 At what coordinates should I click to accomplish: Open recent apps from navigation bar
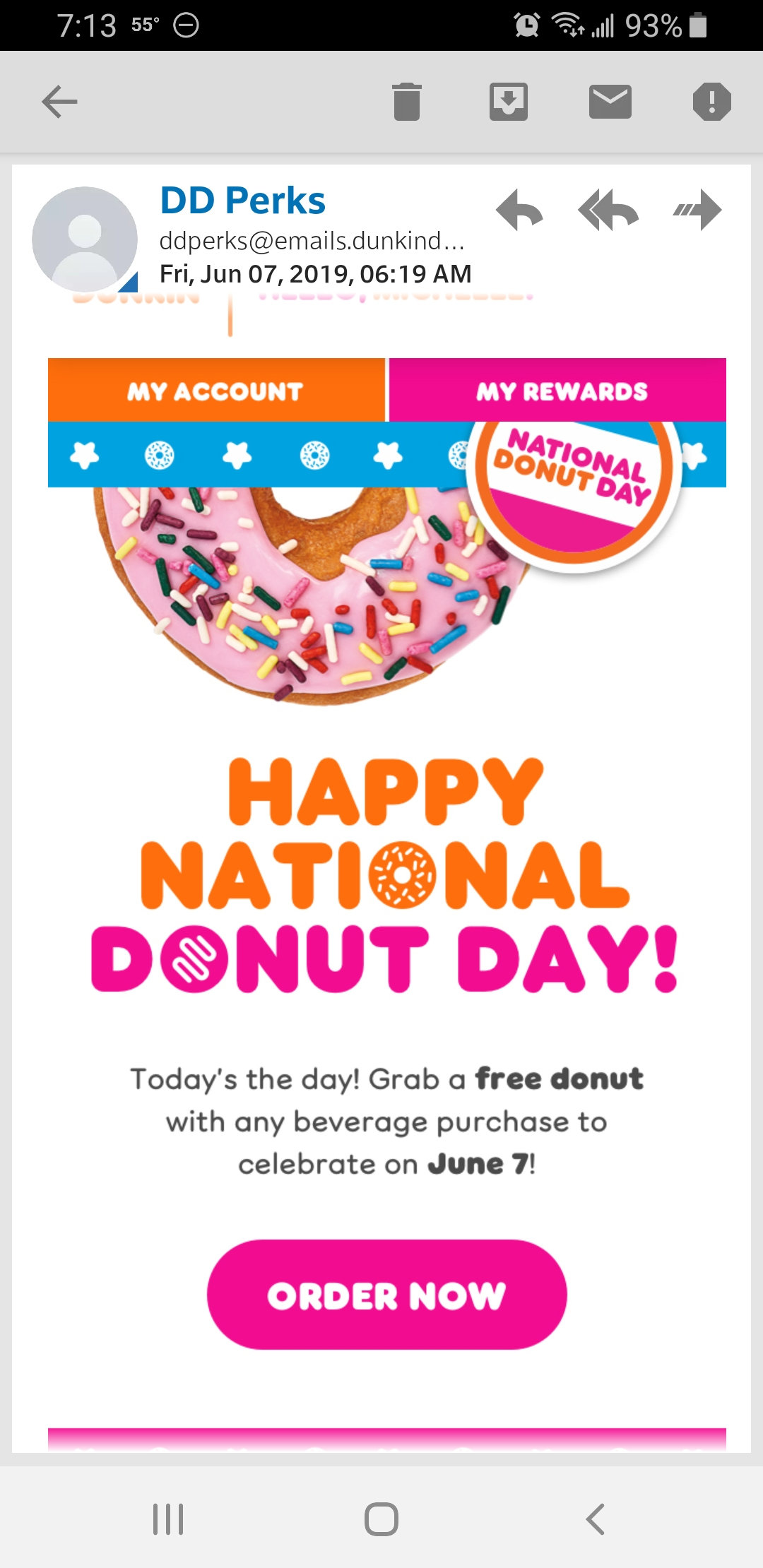(x=168, y=1519)
